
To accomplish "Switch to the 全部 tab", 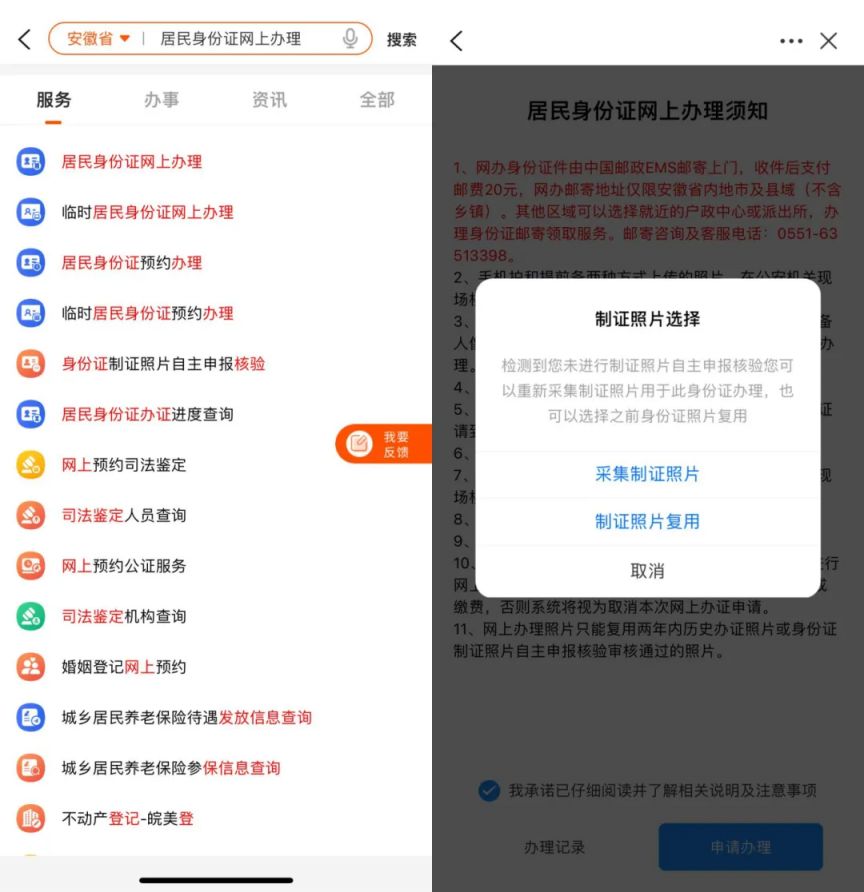I will coord(377,100).
